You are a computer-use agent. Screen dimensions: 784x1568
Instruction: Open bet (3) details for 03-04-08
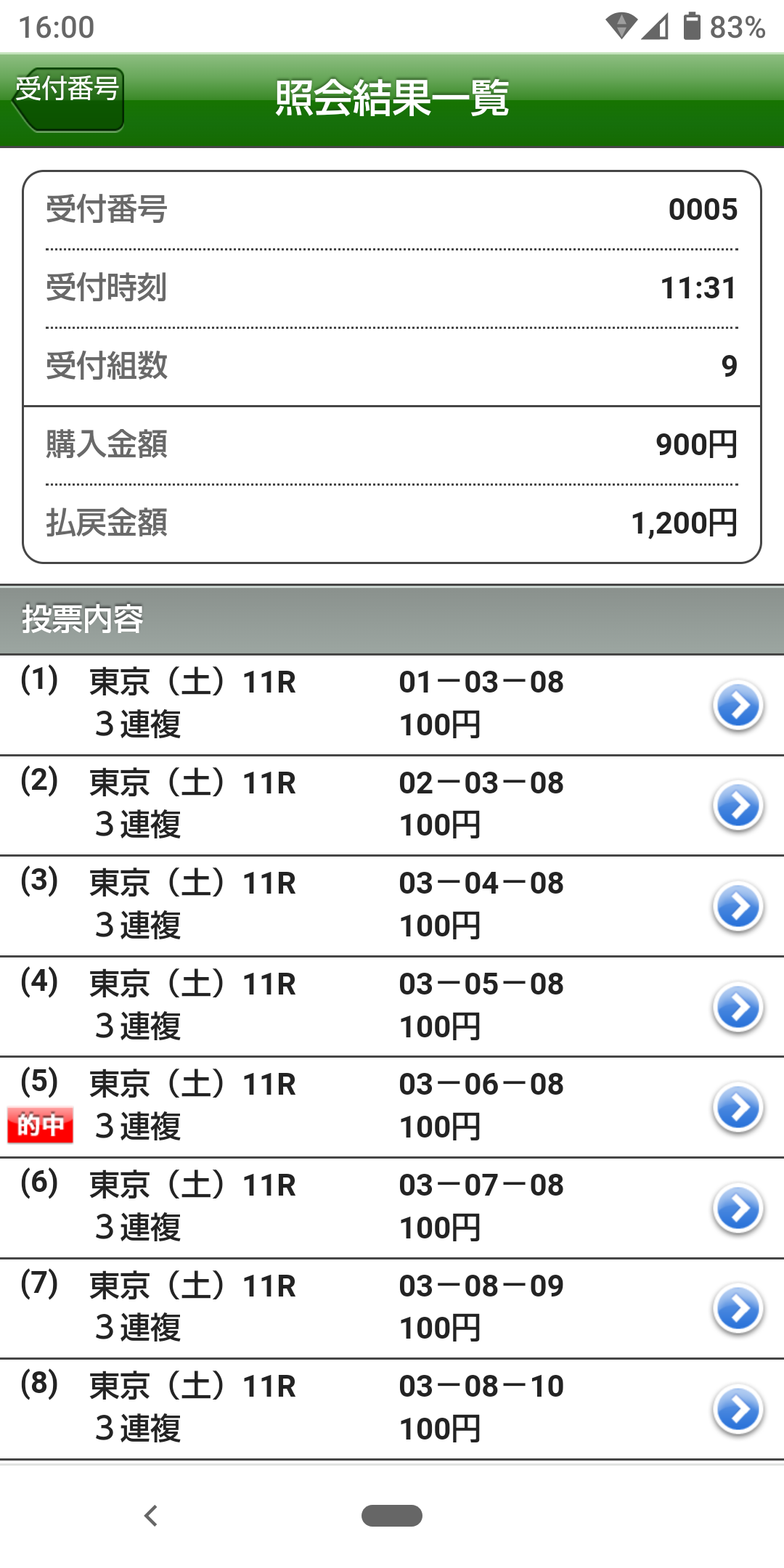coord(738,907)
